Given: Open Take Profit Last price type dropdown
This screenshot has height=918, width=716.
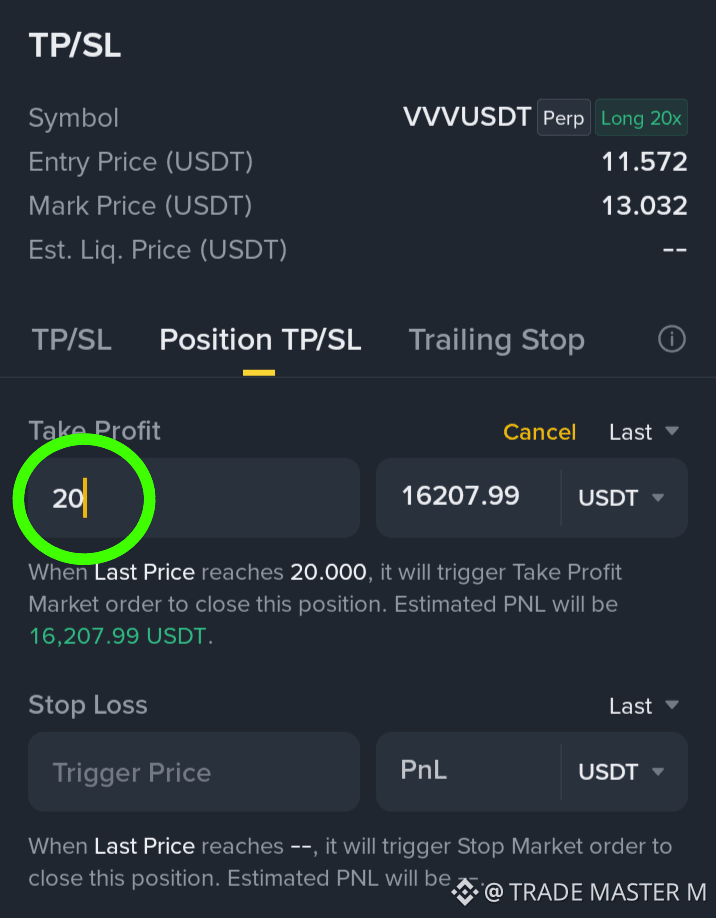Looking at the screenshot, I should coord(643,432).
